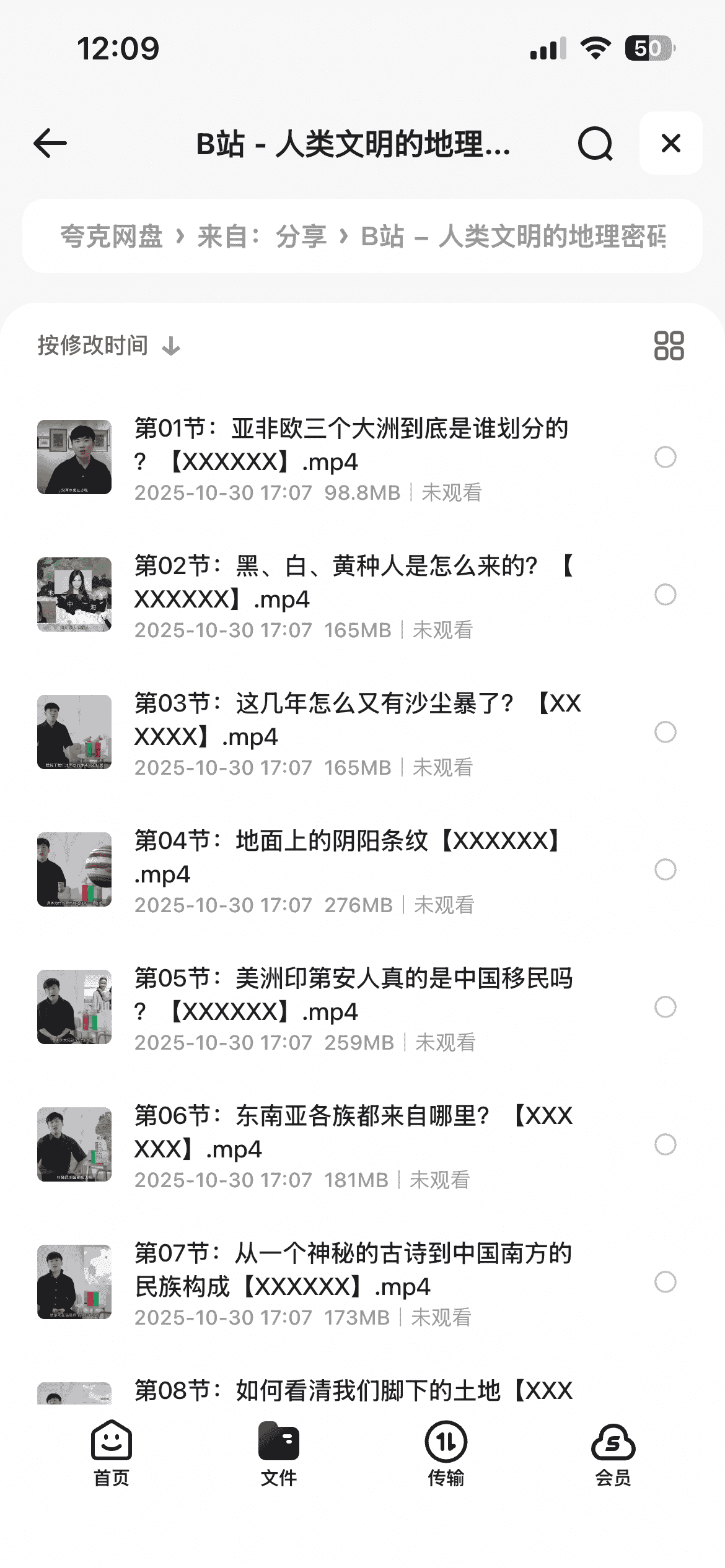This screenshot has height=1568, width=725.
Task: Open the 夸克网盘 breadcrumb root
Action: 112,236
